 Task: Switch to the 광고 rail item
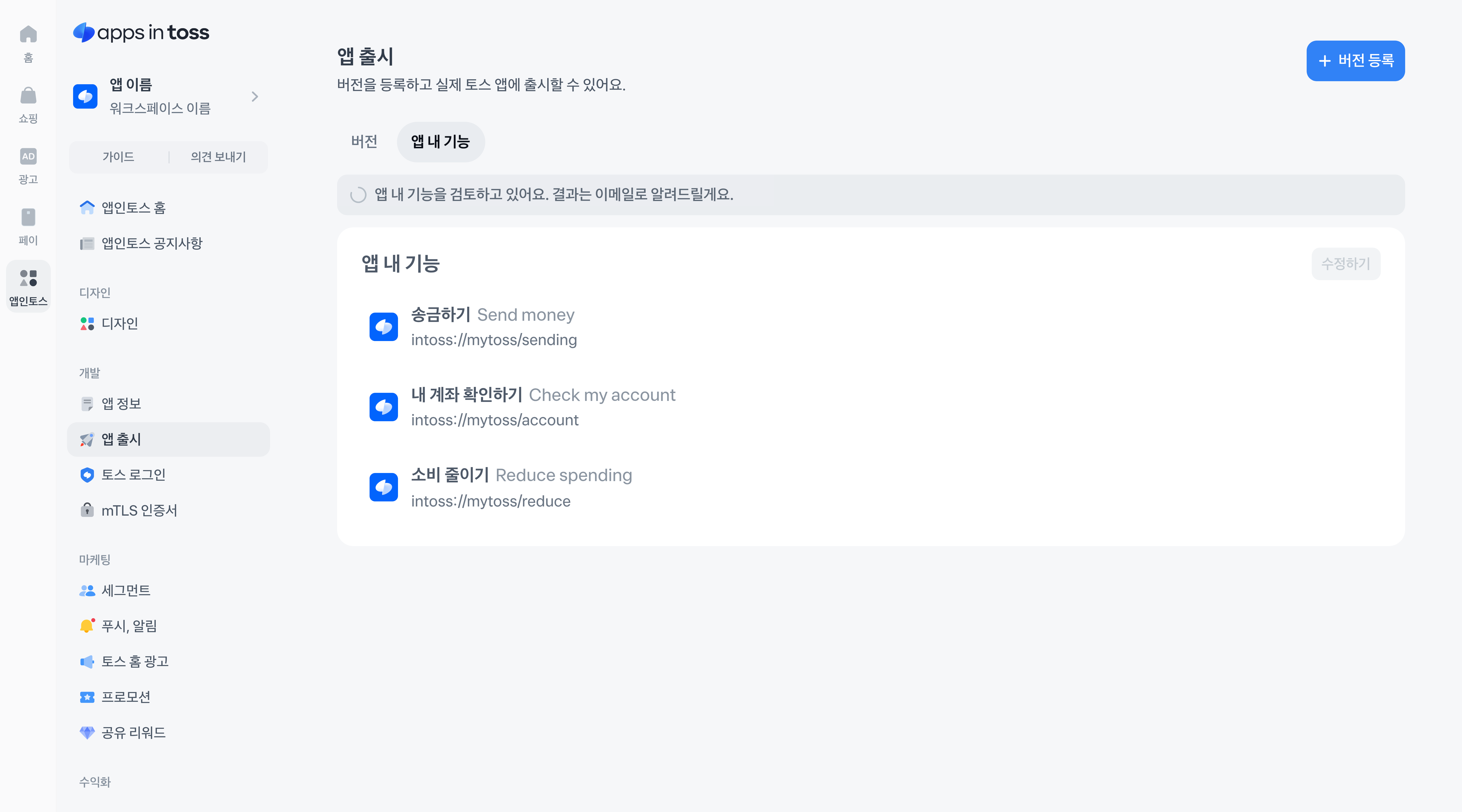(28, 165)
